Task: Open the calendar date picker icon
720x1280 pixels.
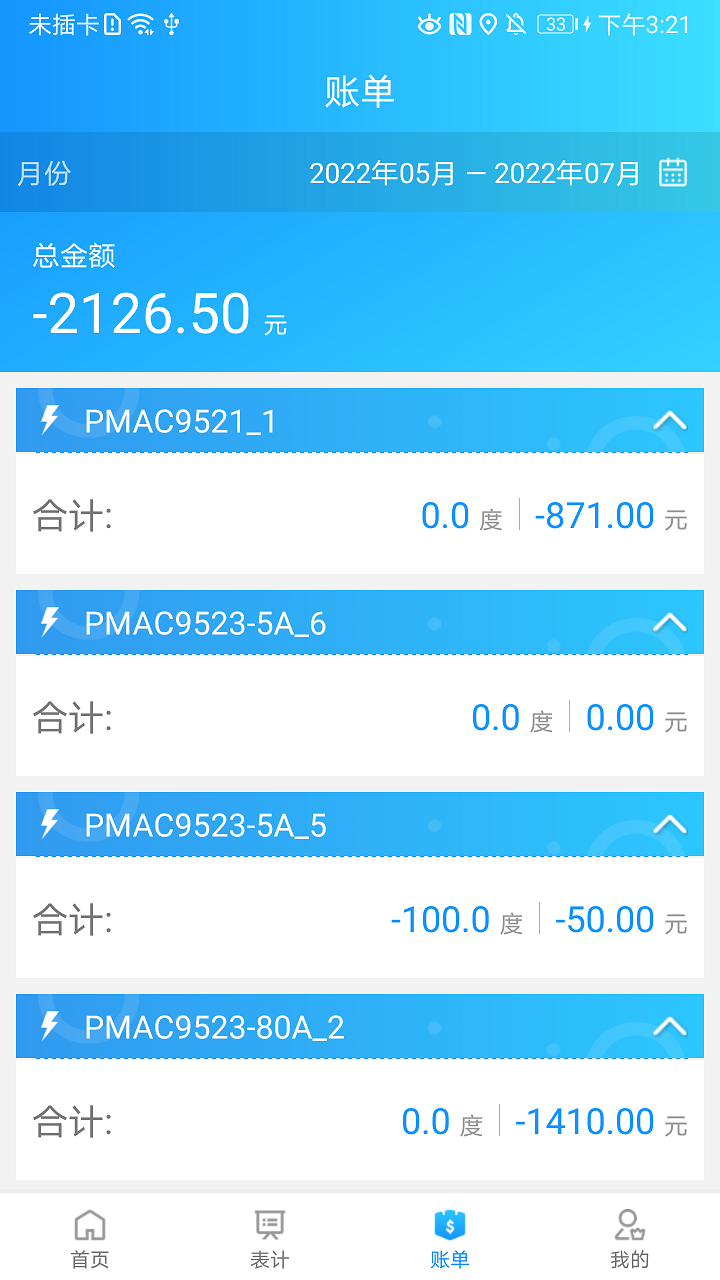Action: tap(673, 172)
